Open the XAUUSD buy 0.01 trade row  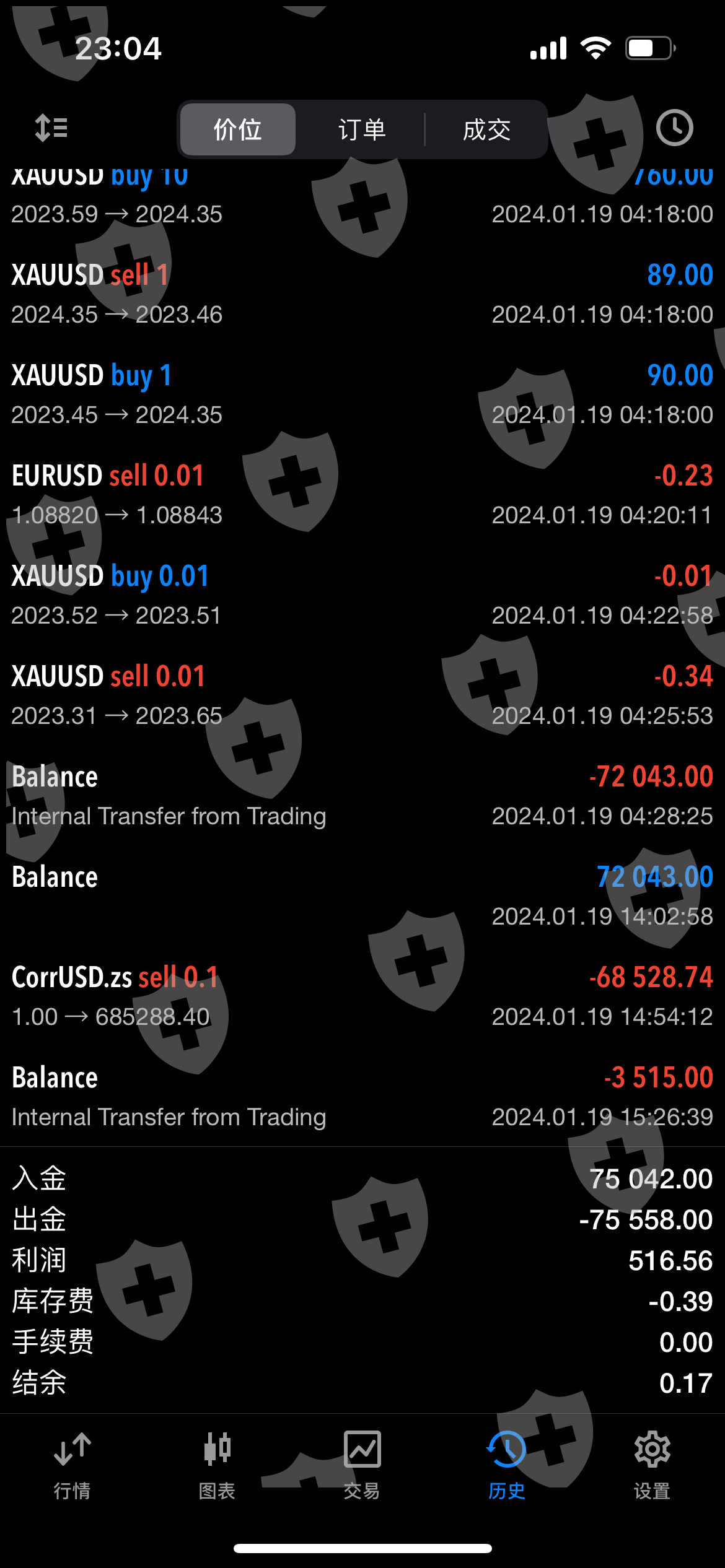coord(362,595)
